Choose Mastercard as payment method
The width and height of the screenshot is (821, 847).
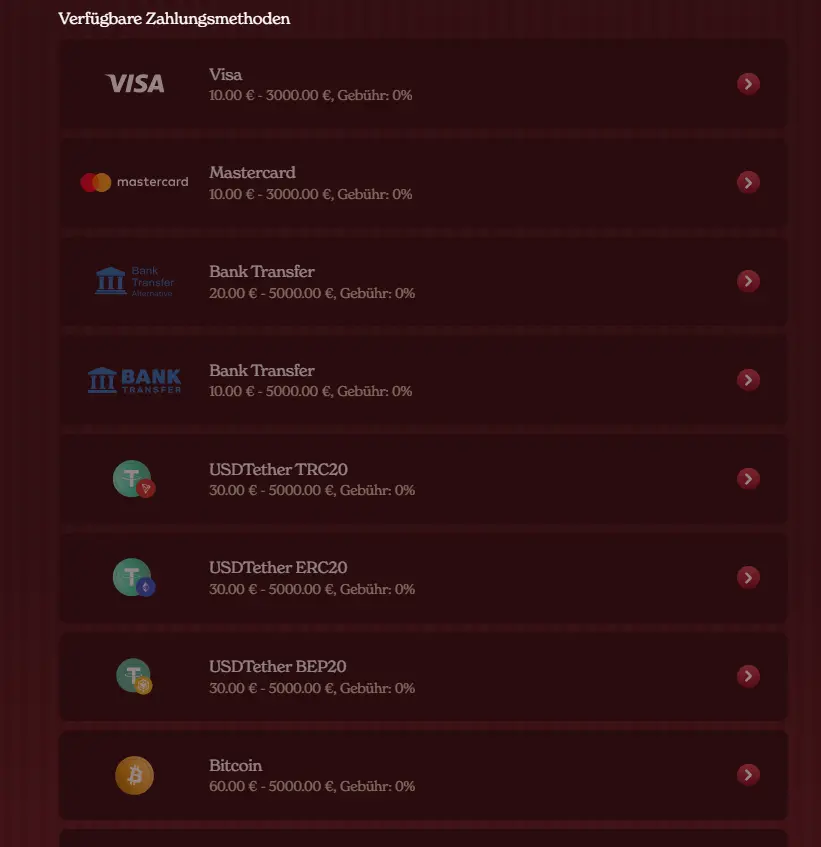(x=422, y=182)
